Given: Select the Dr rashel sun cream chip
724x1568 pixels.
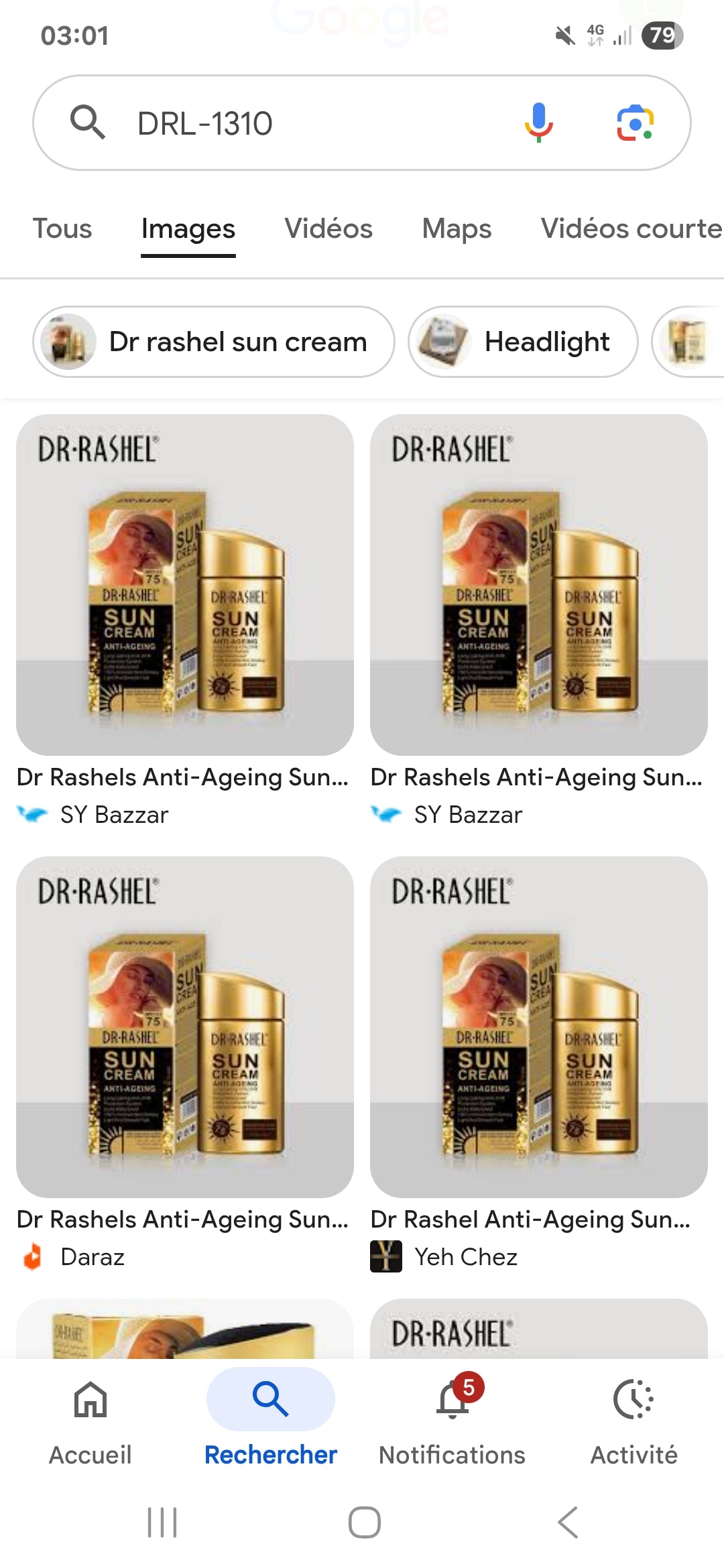Looking at the screenshot, I should tap(213, 342).
